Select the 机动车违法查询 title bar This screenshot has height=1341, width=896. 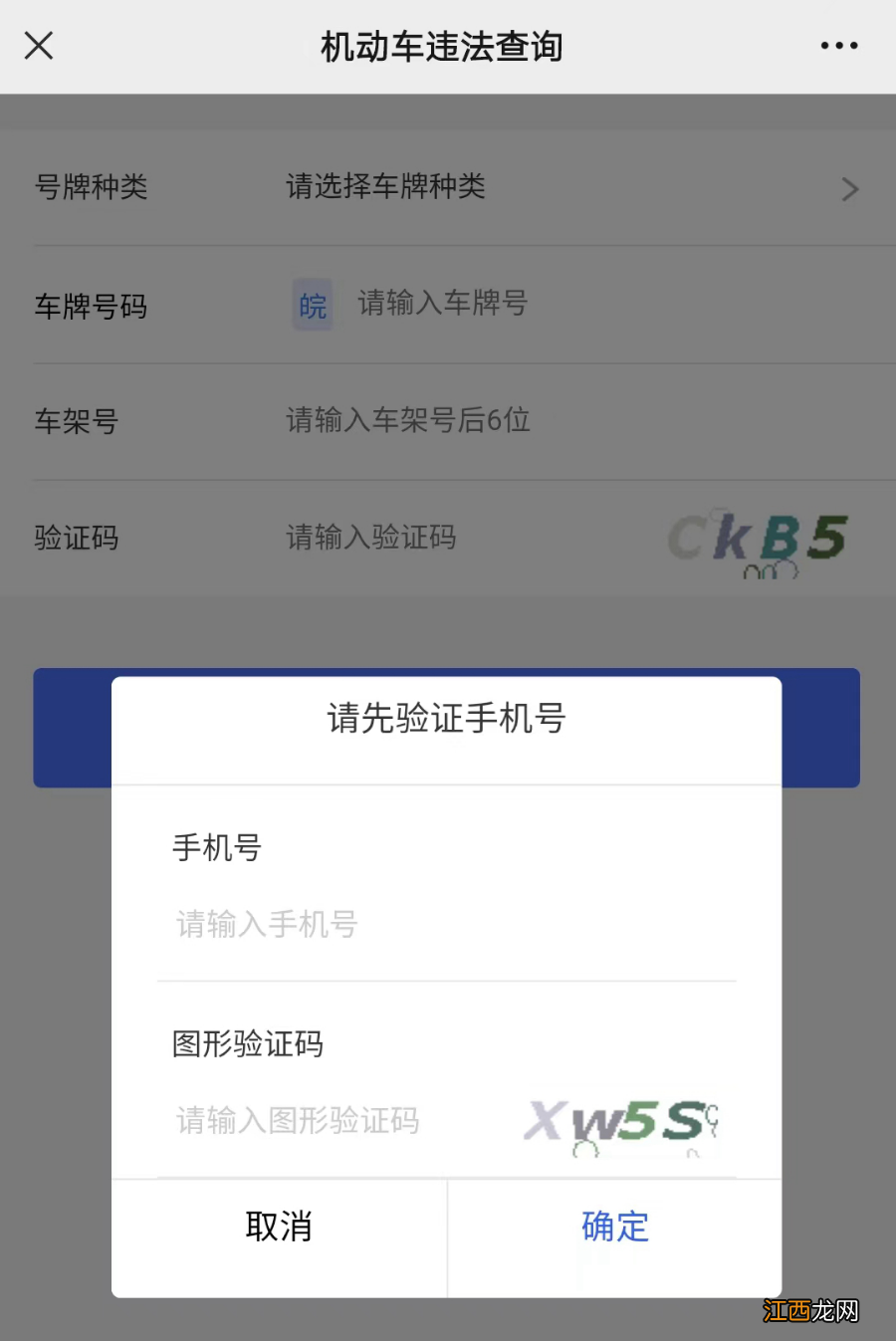click(441, 46)
